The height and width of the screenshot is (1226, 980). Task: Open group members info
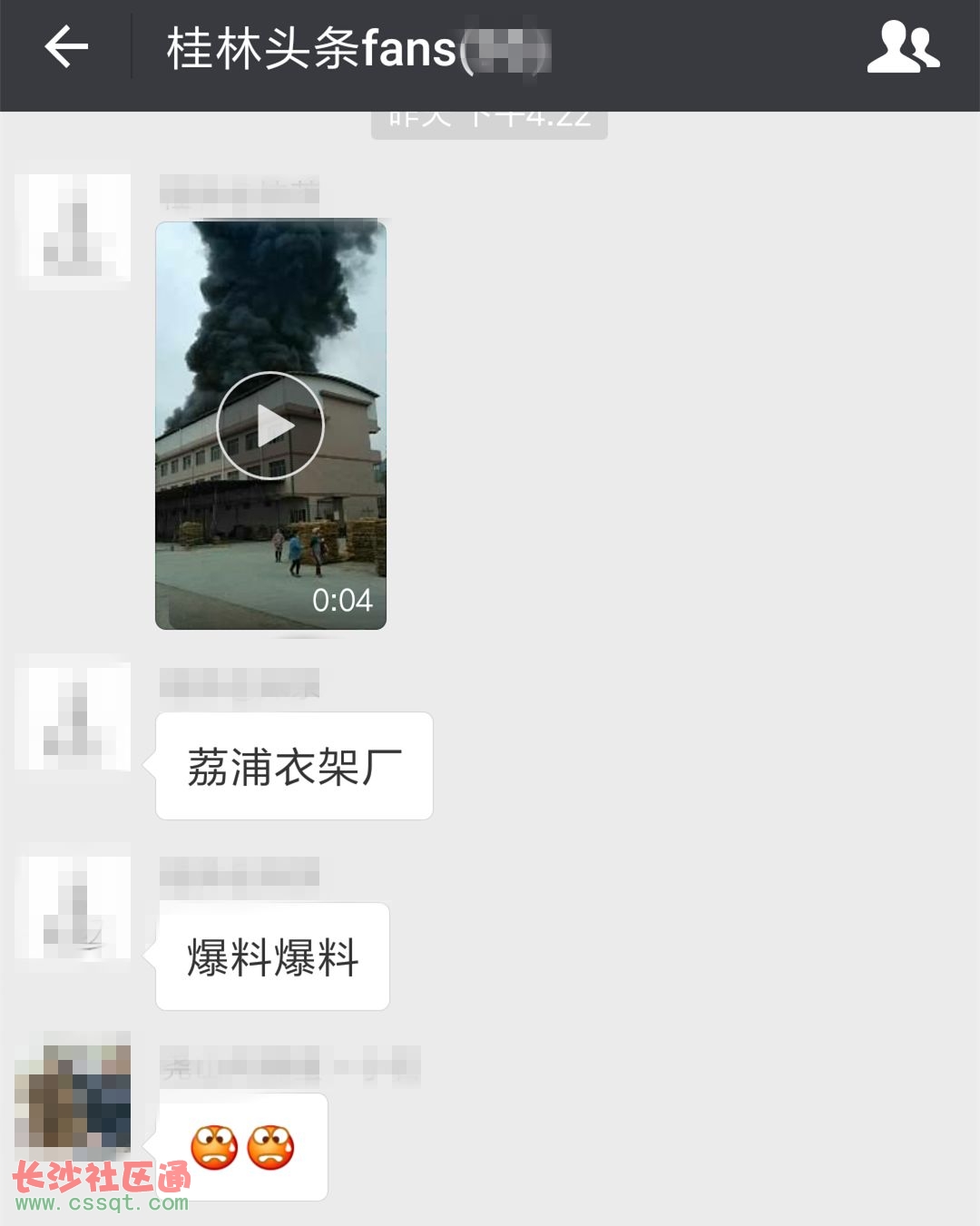[903, 47]
